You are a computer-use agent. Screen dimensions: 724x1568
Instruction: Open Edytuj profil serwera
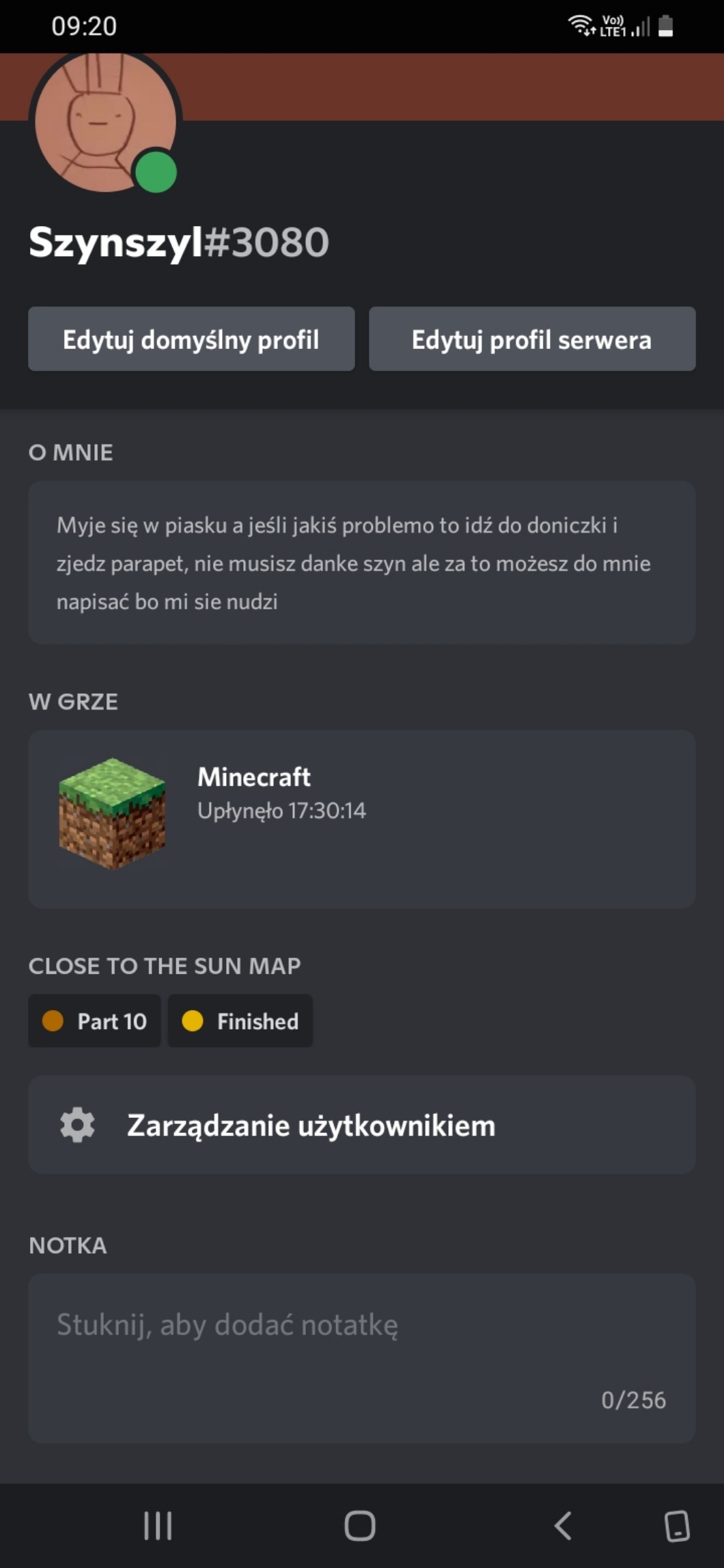[x=532, y=339]
